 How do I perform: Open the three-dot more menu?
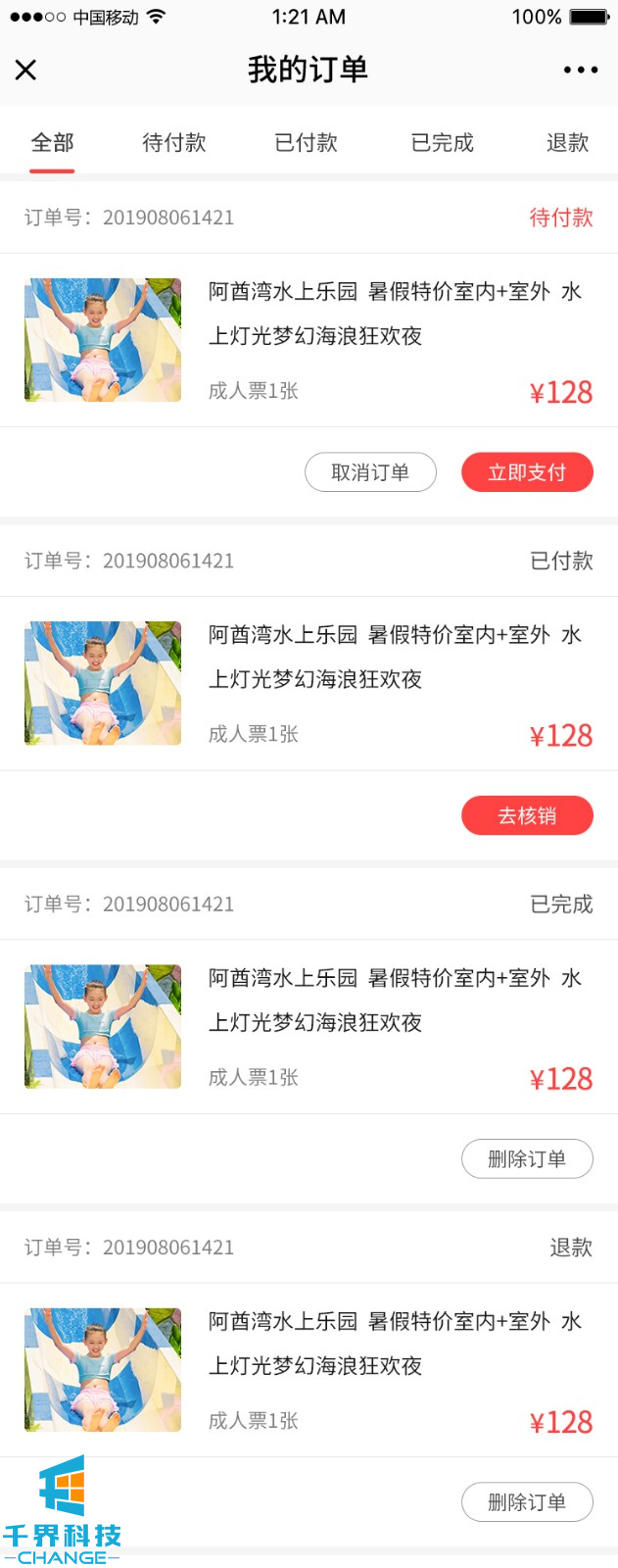coord(580,70)
